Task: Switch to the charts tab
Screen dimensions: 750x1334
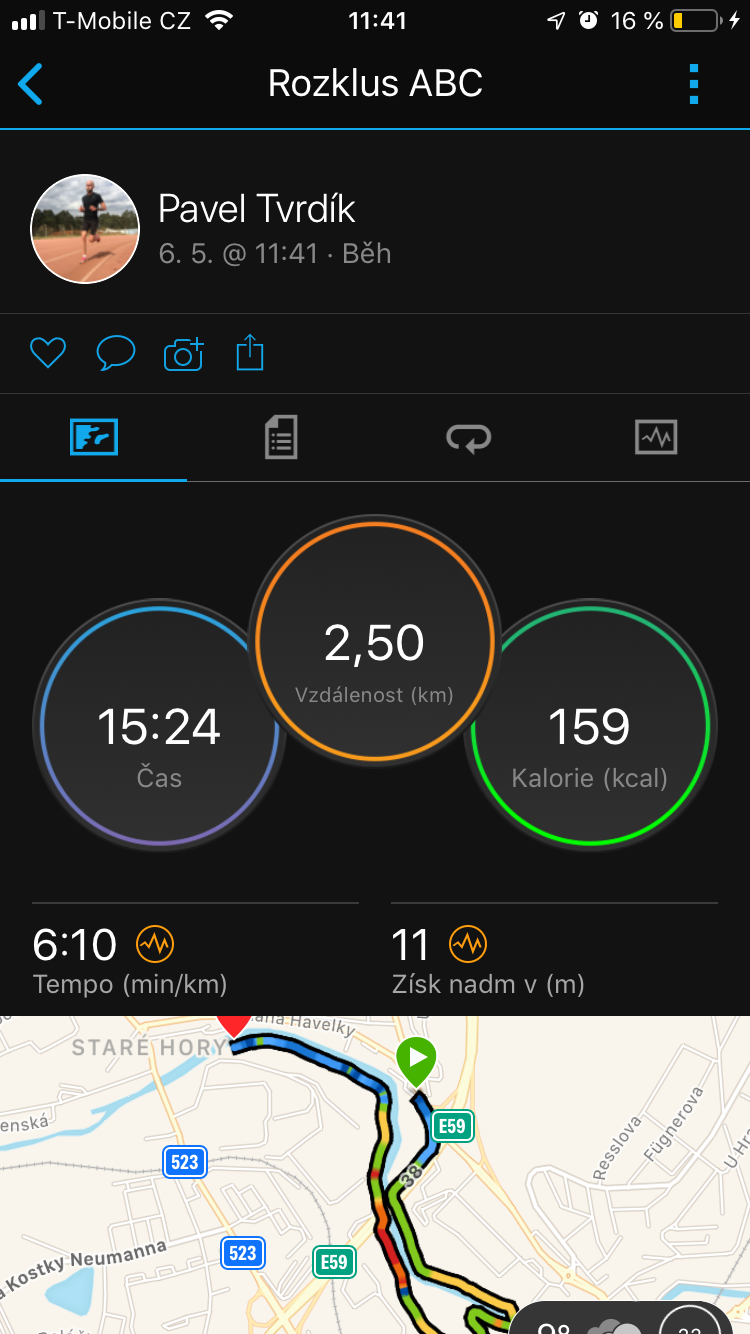Action: pyautogui.click(x=656, y=438)
